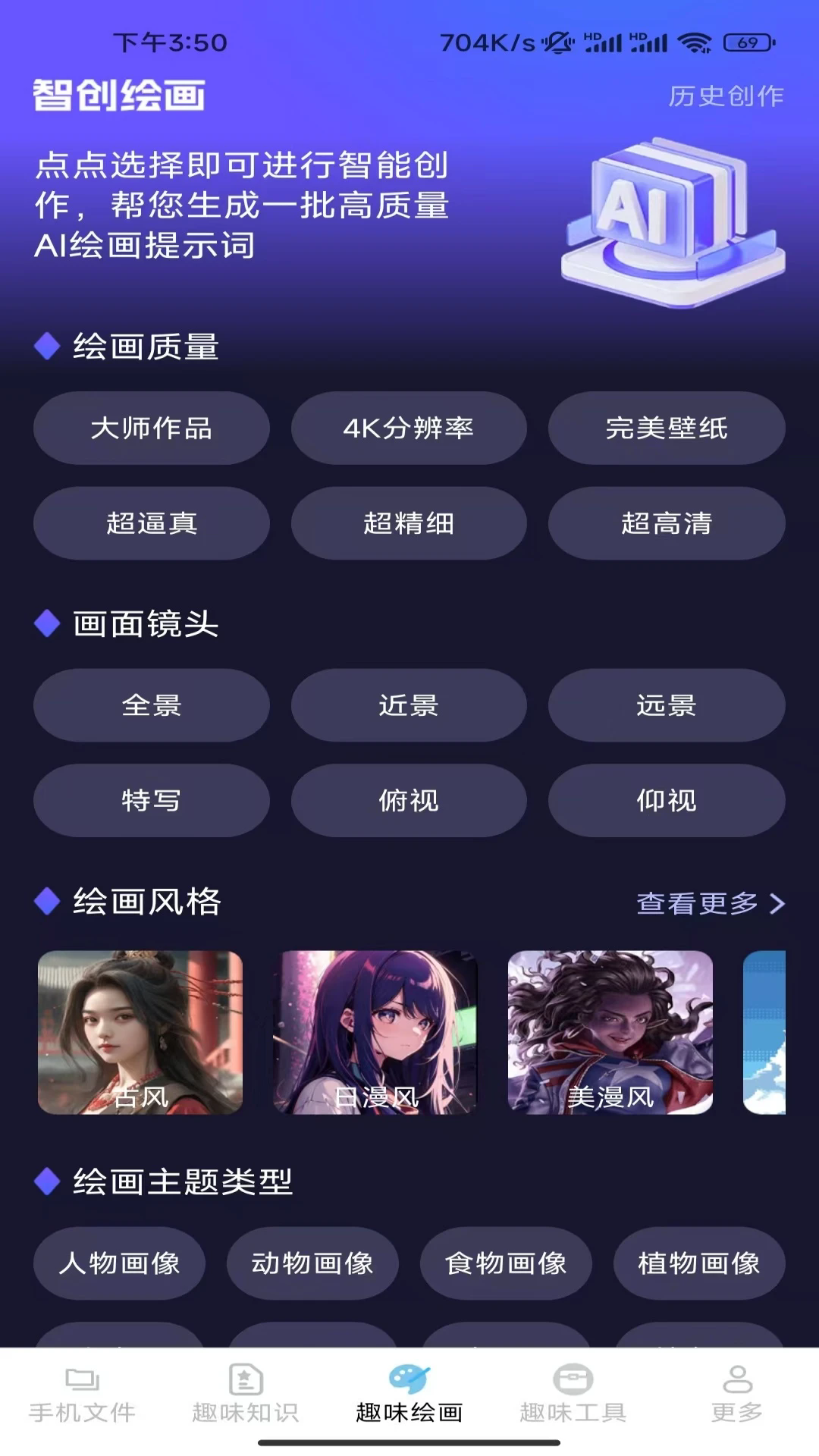Click the diamond icon beside 画面镜头

45,624
